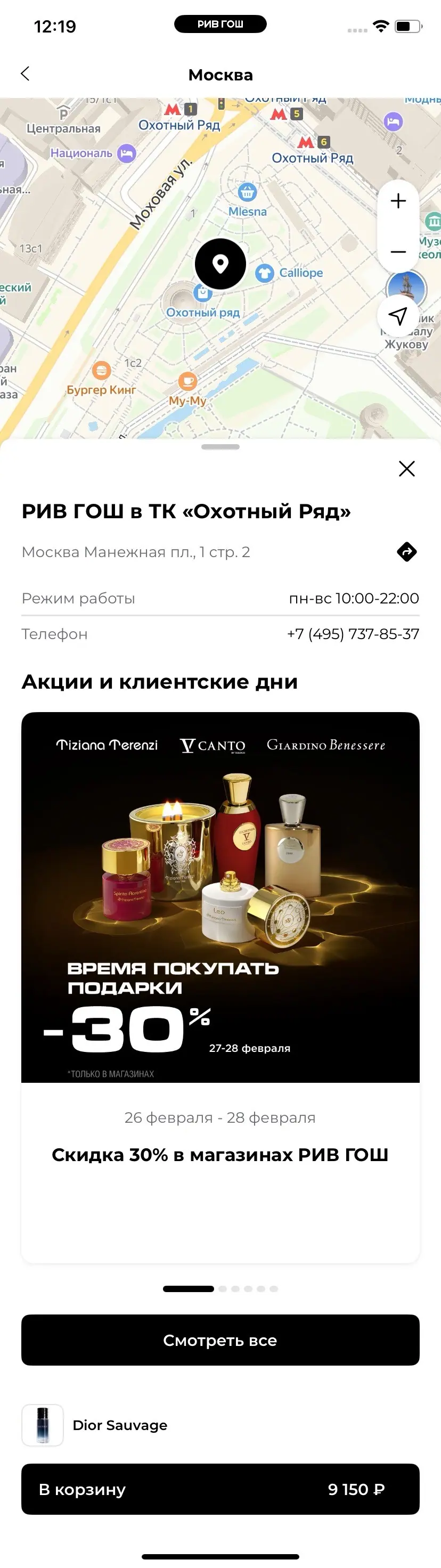Get directions to Манежная пл. store
The image size is (441, 1568).
coord(406,551)
